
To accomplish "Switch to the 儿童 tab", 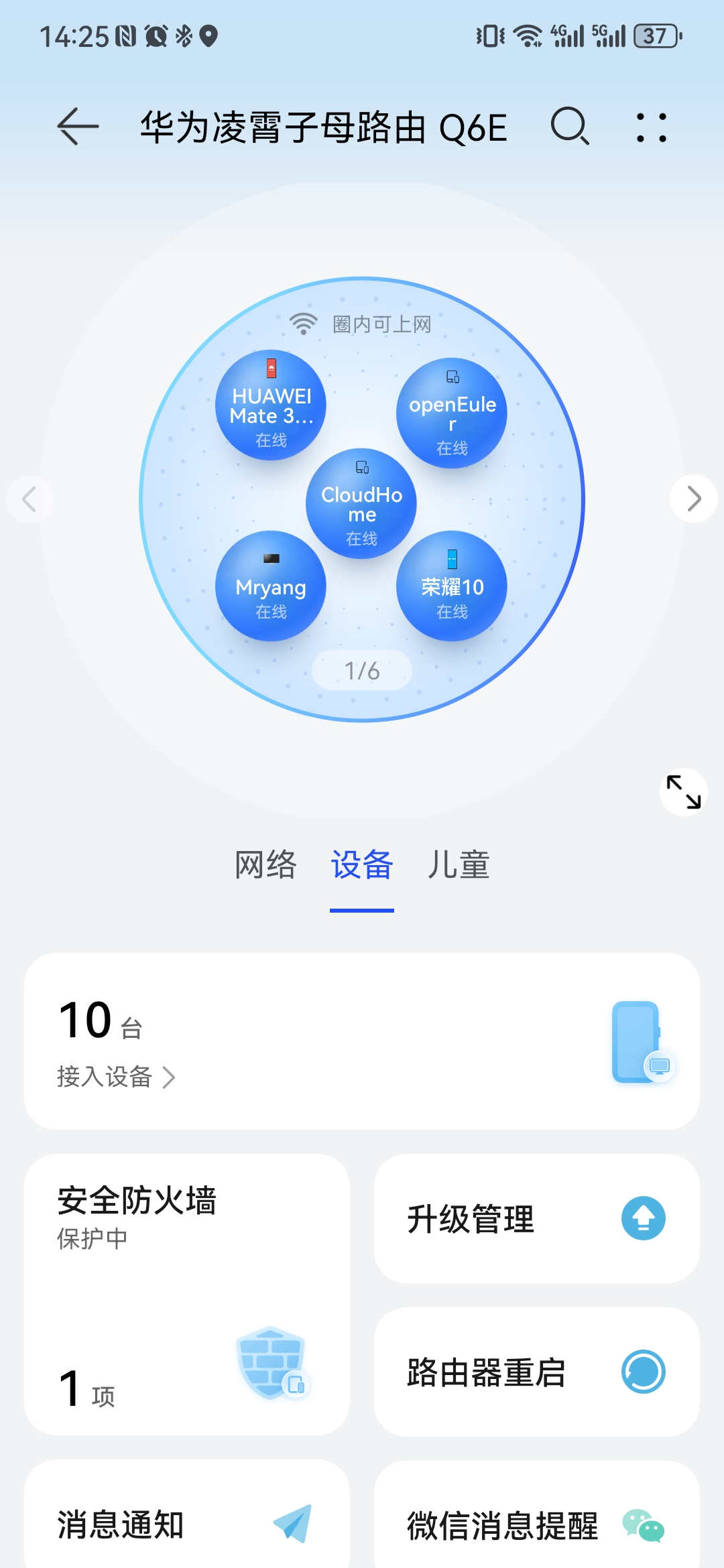I will [x=459, y=864].
